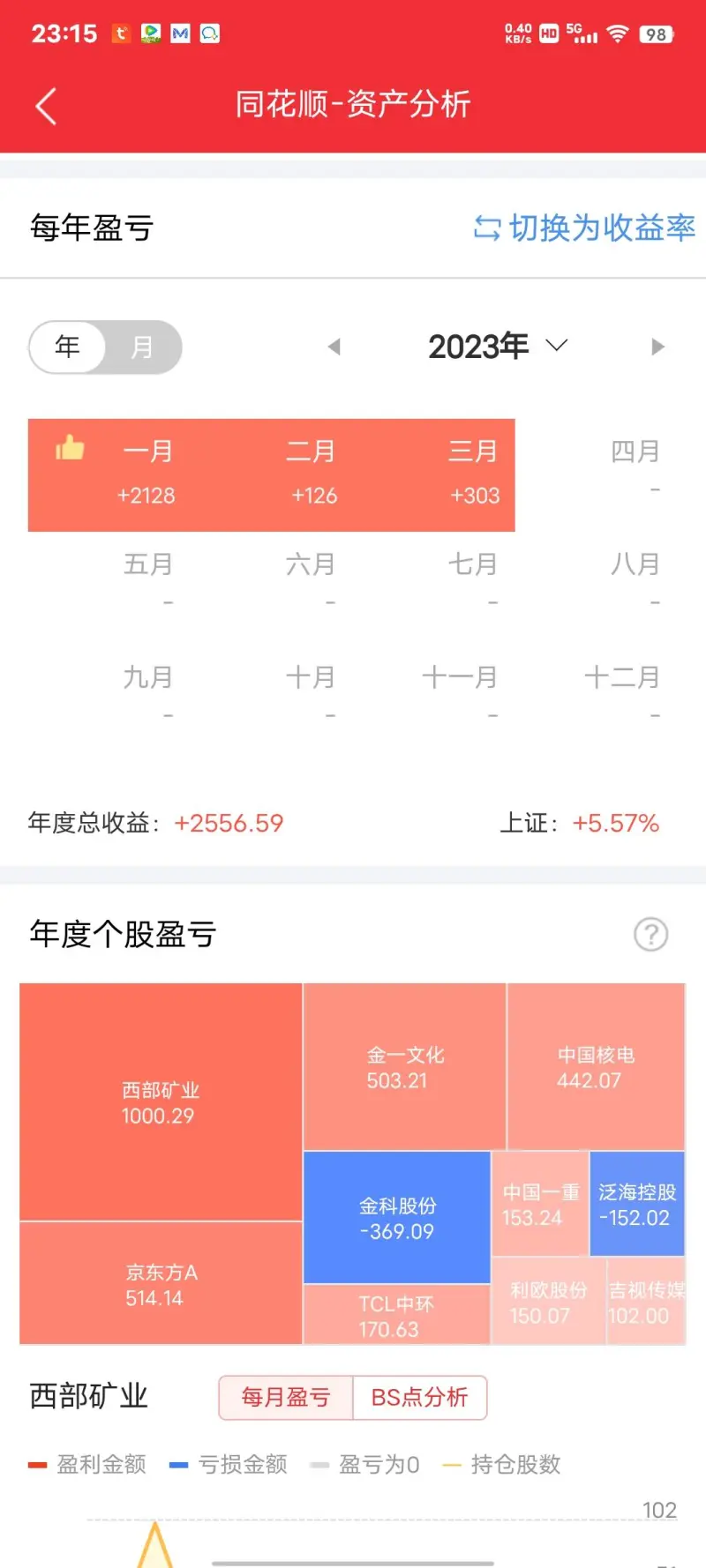
Task: Select the 金科股份 treemap tile
Action: pos(397,1218)
